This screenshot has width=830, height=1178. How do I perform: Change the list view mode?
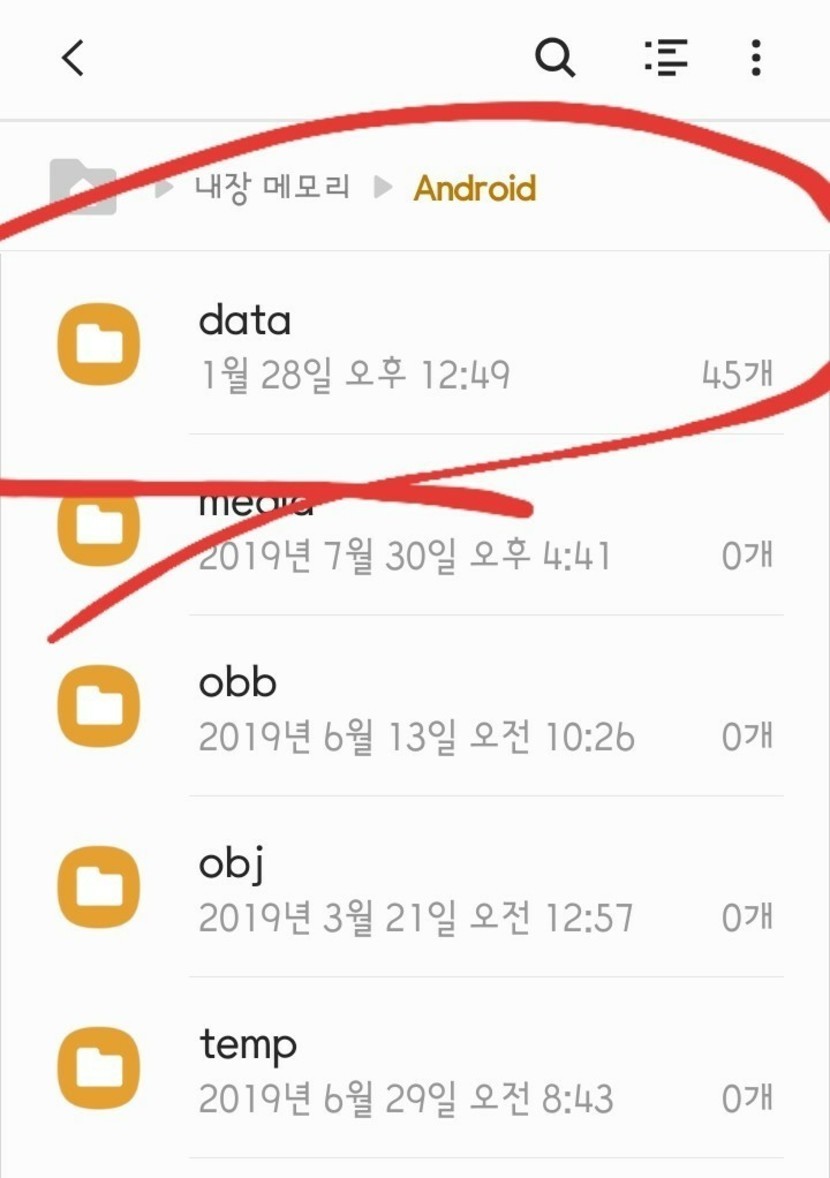tap(666, 58)
